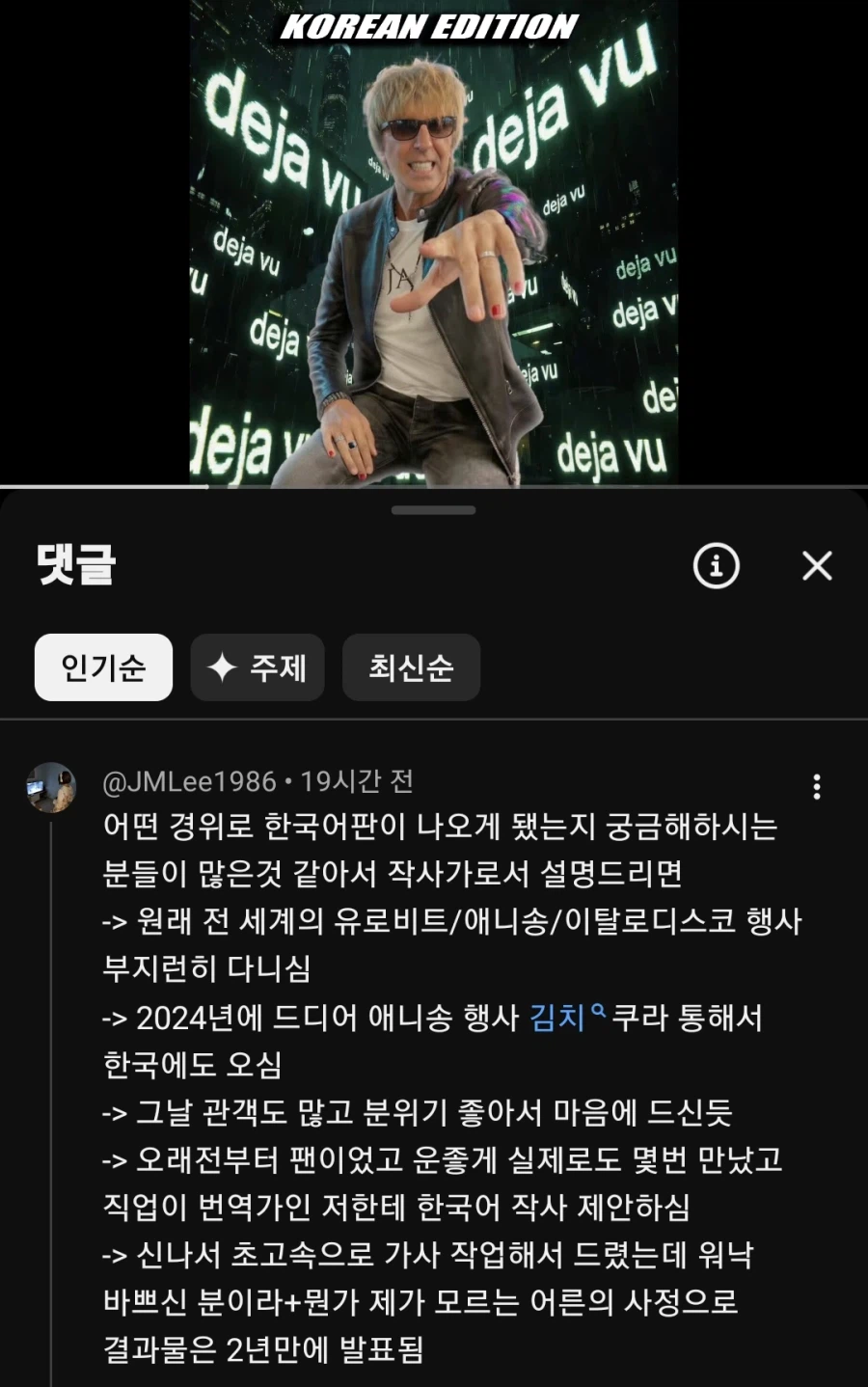Switch comment sorting to 최신순
This screenshot has width=868, height=1387.
pyautogui.click(x=411, y=666)
